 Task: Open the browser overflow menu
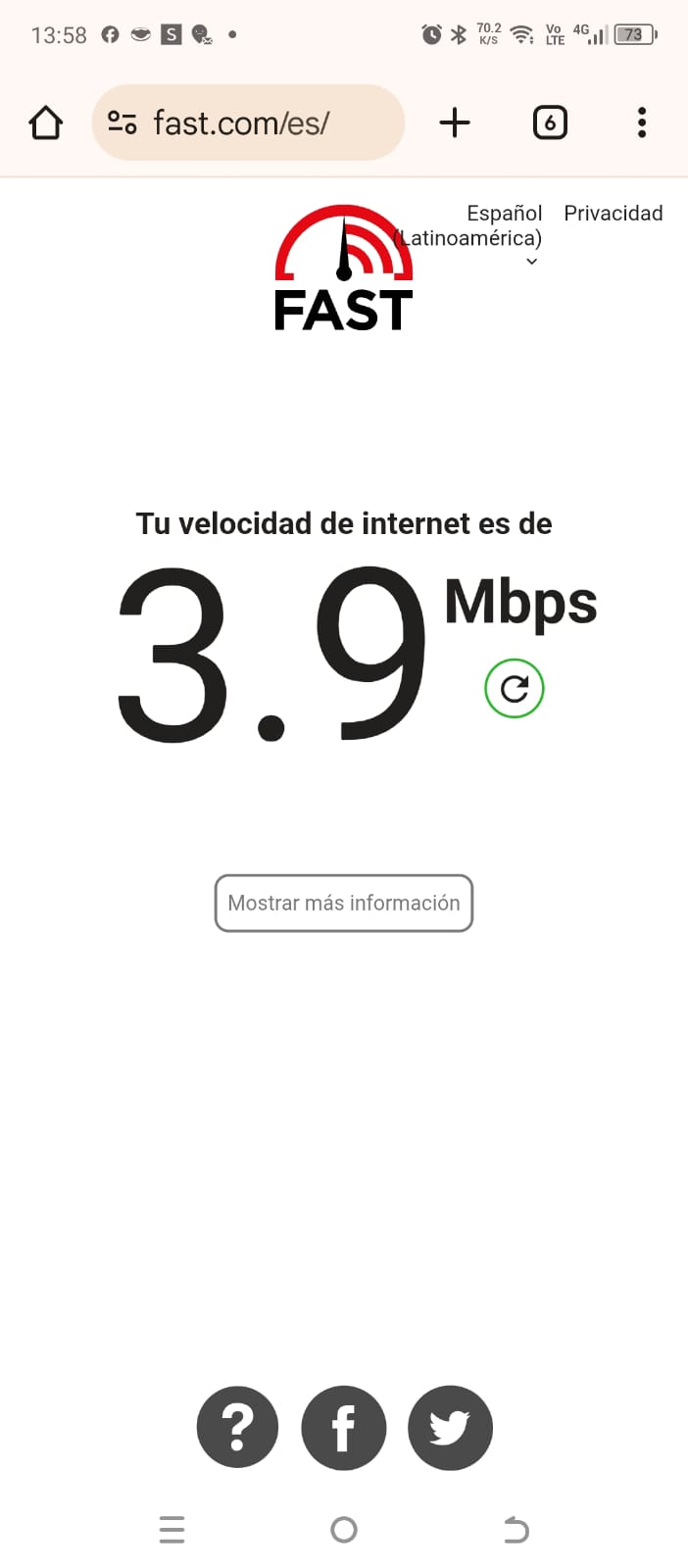pos(642,123)
